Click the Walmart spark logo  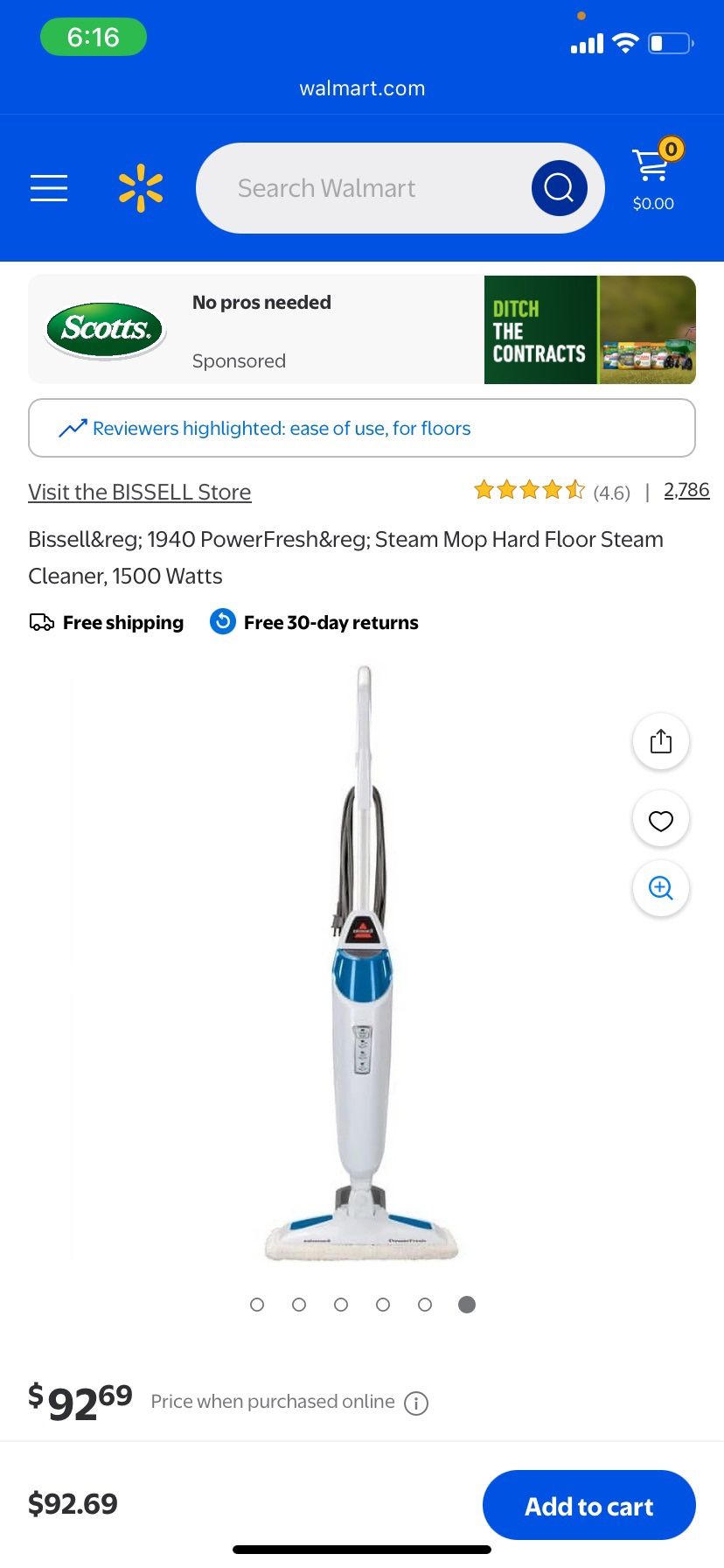tap(140, 187)
